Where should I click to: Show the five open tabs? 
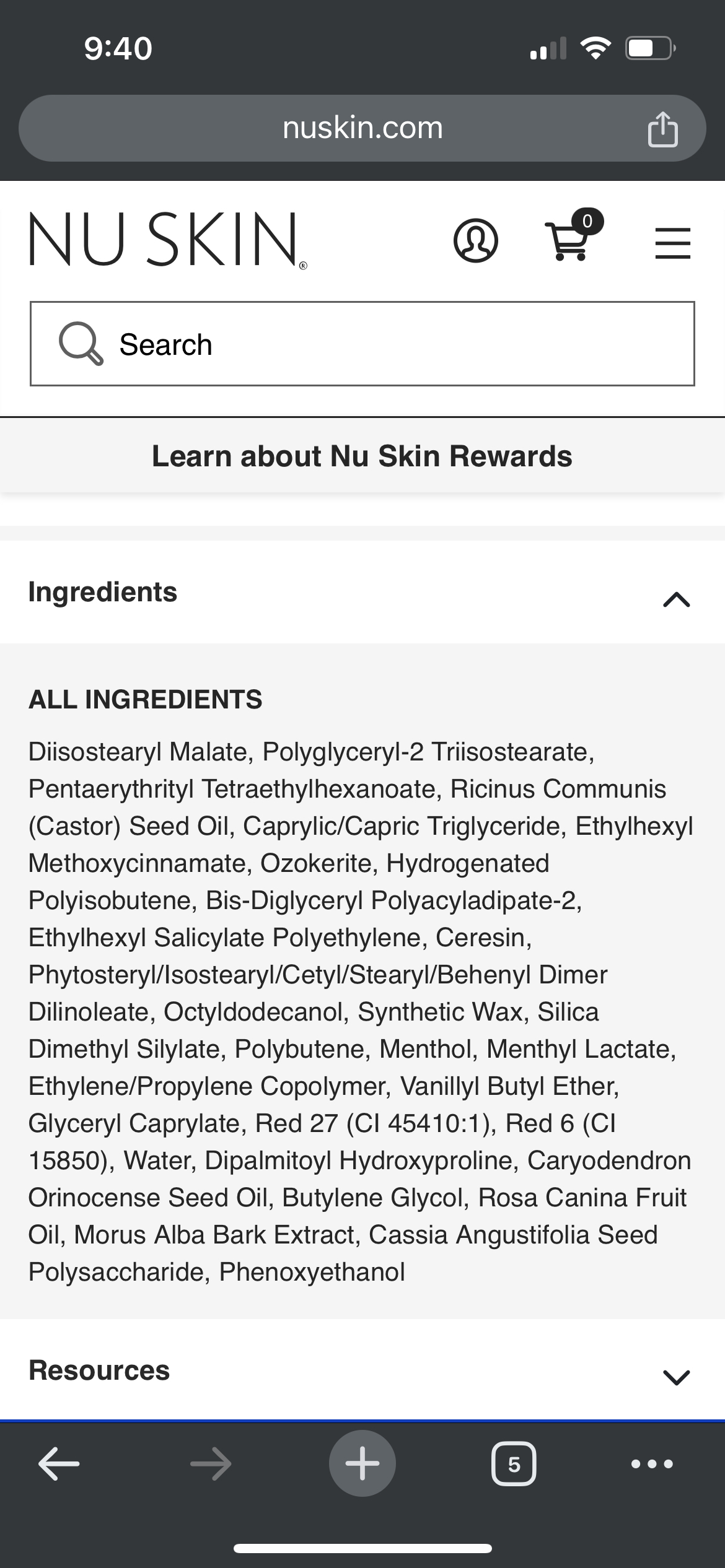[x=514, y=1464]
